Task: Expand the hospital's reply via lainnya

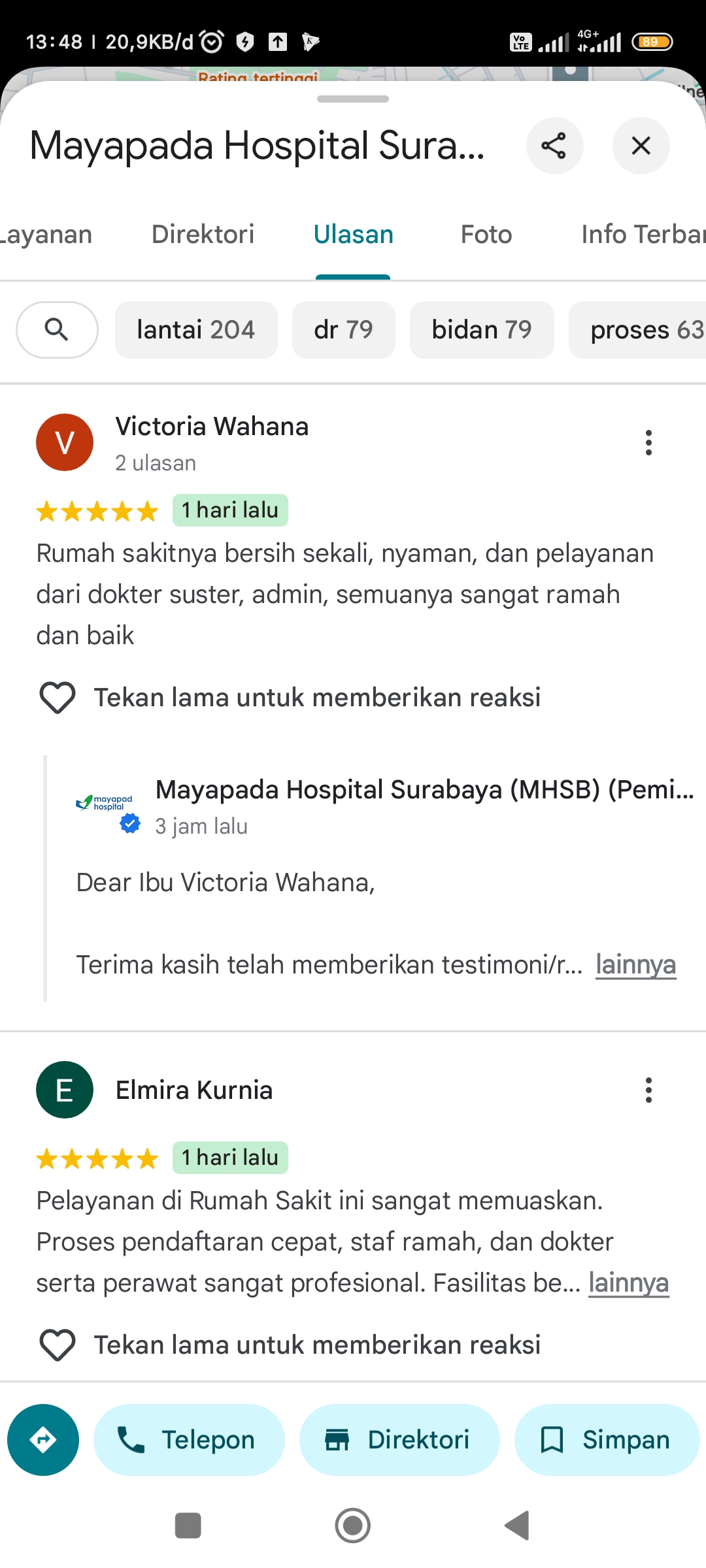Action: [x=635, y=965]
